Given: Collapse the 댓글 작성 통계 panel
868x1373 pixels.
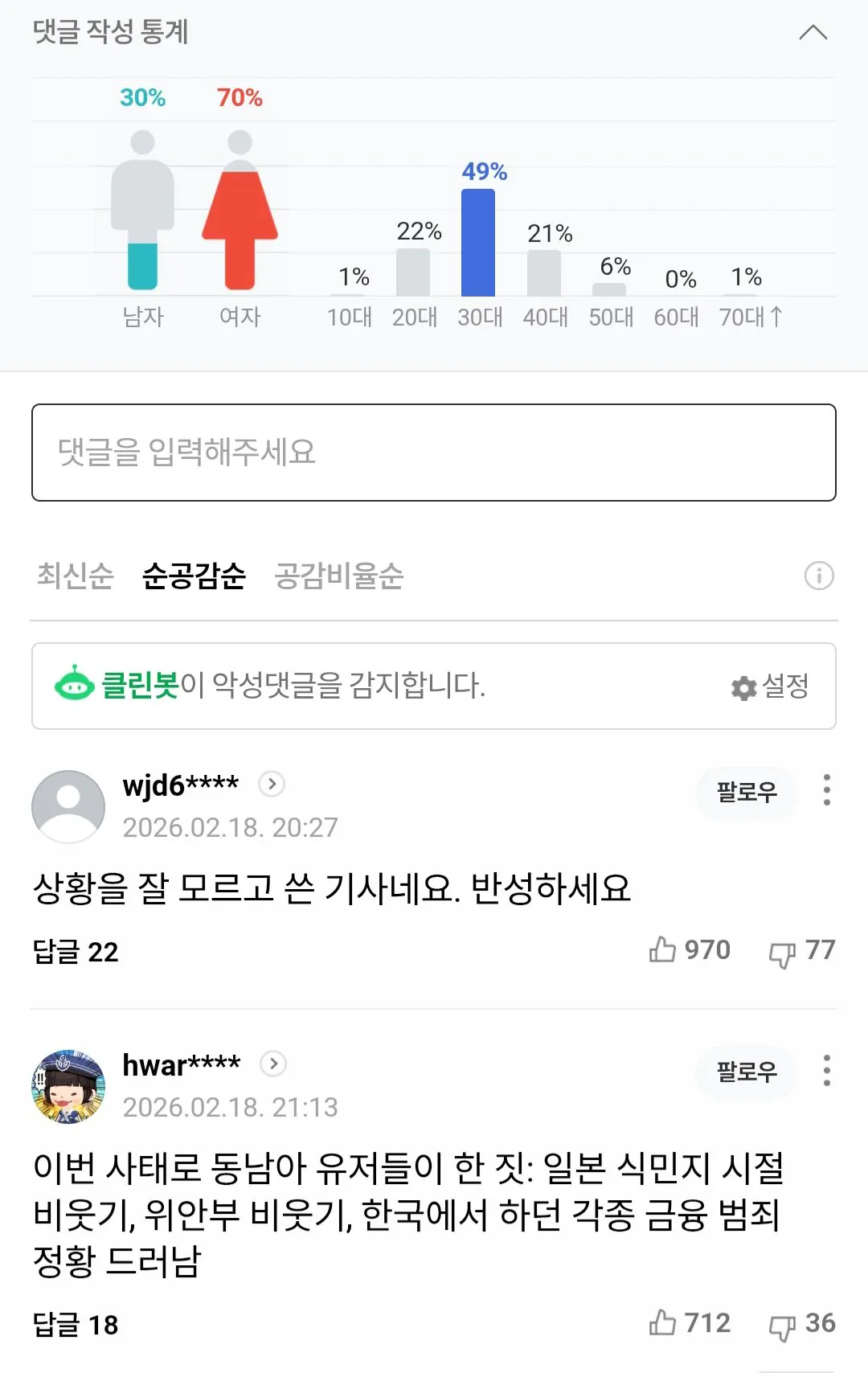Looking at the screenshot, I should coord(814,33).
